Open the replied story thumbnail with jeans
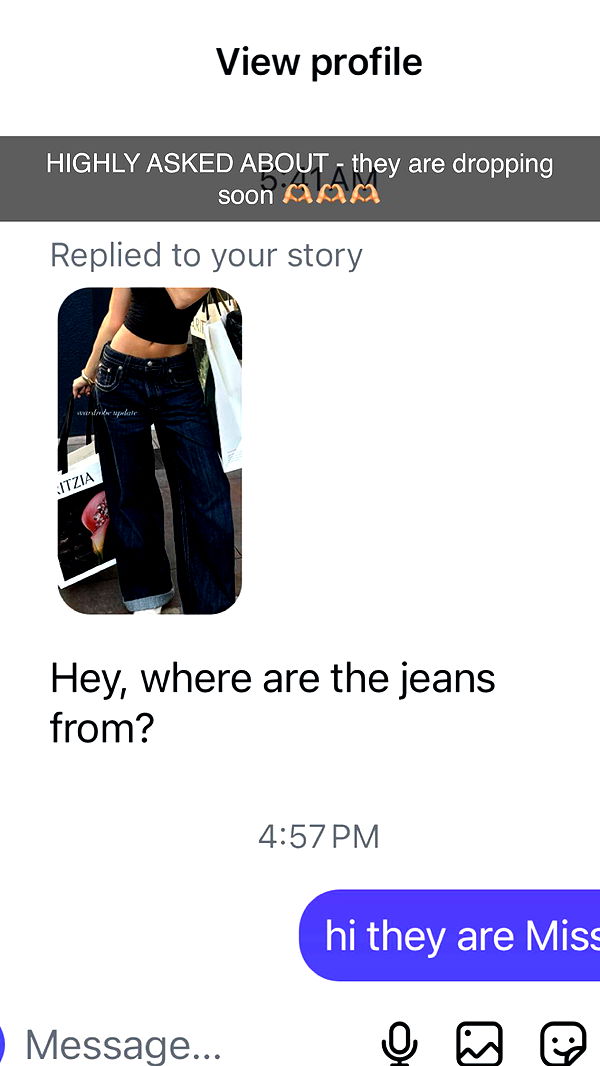 tap(150, 450)
